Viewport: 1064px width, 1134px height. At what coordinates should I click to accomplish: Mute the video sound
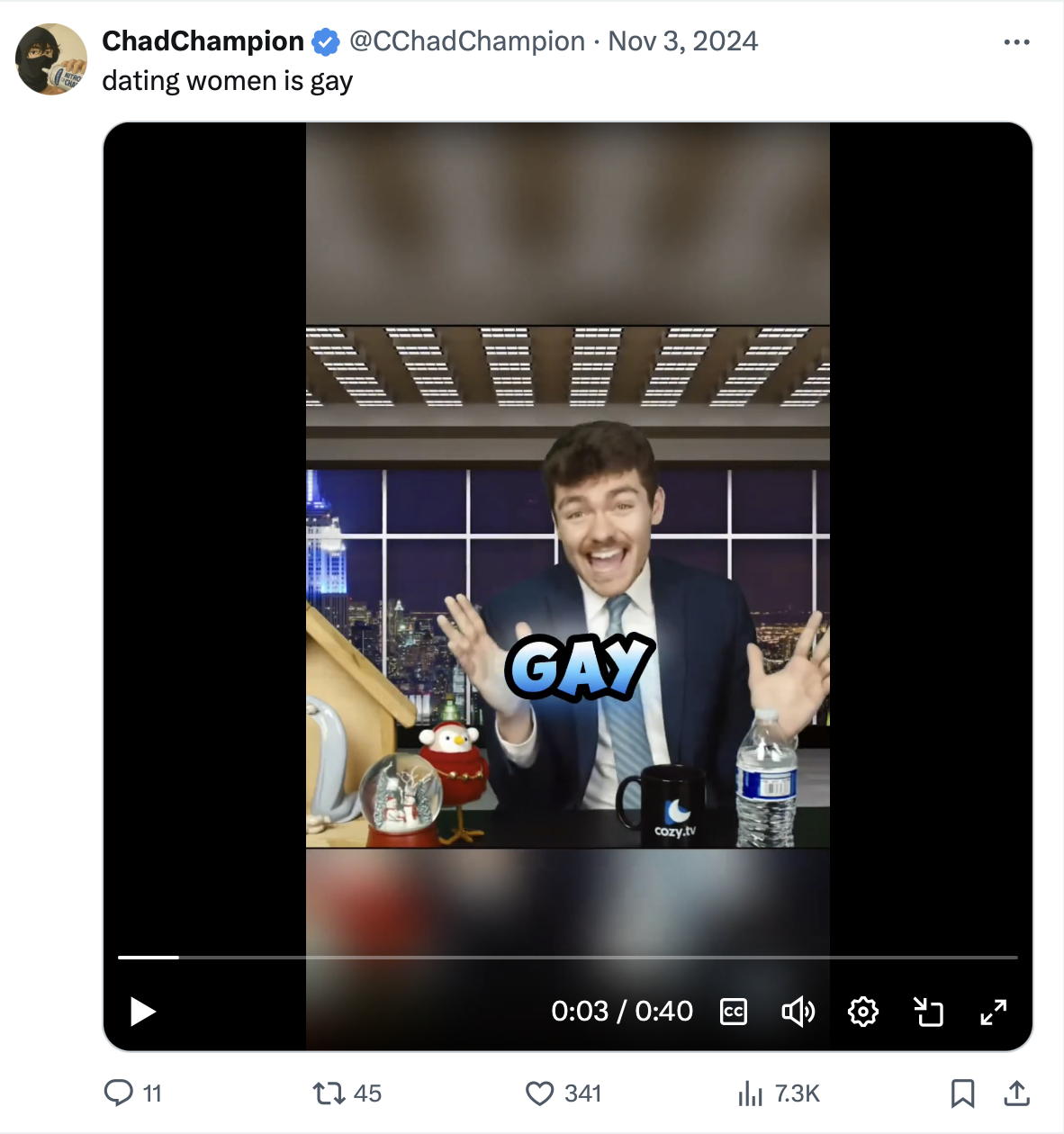[798, 1012]
